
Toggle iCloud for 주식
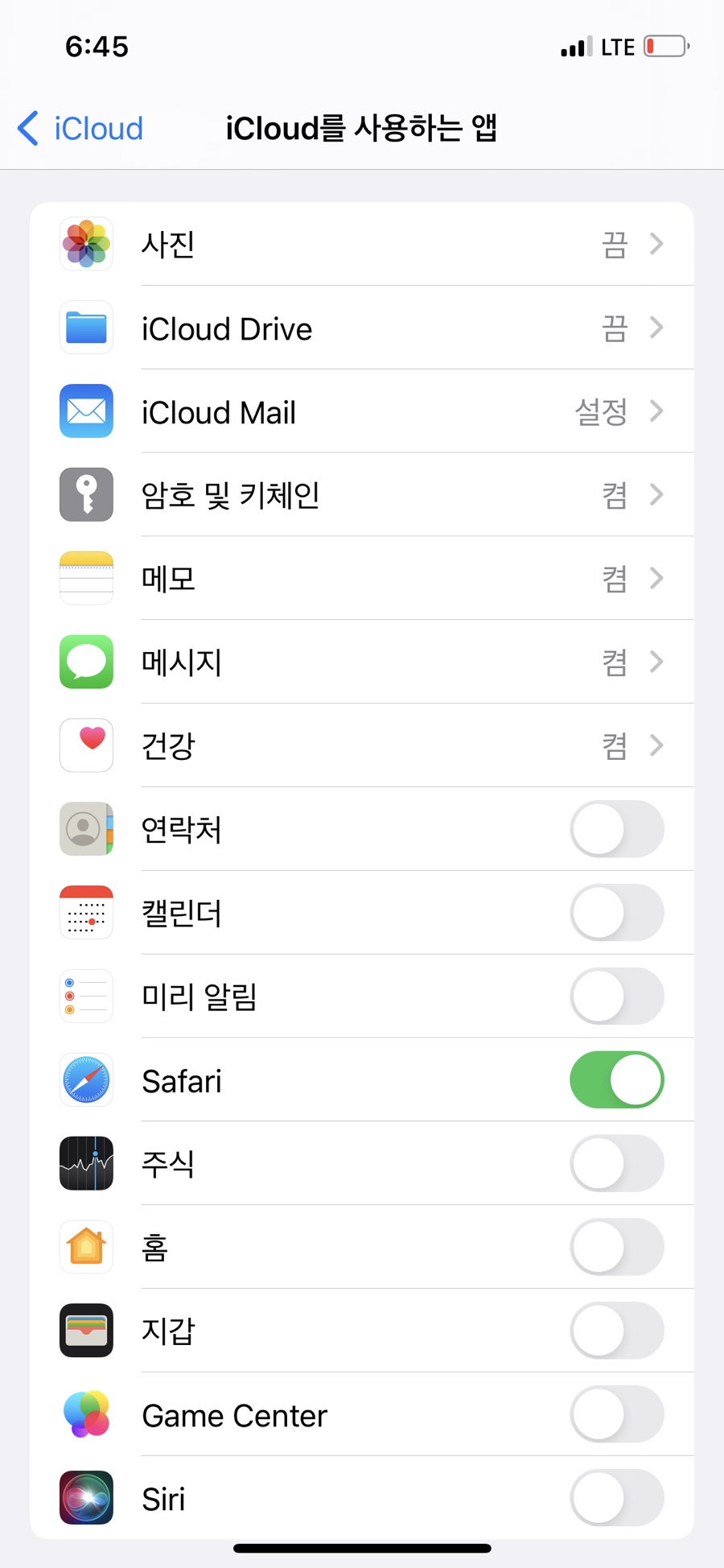pos(617,1164)
